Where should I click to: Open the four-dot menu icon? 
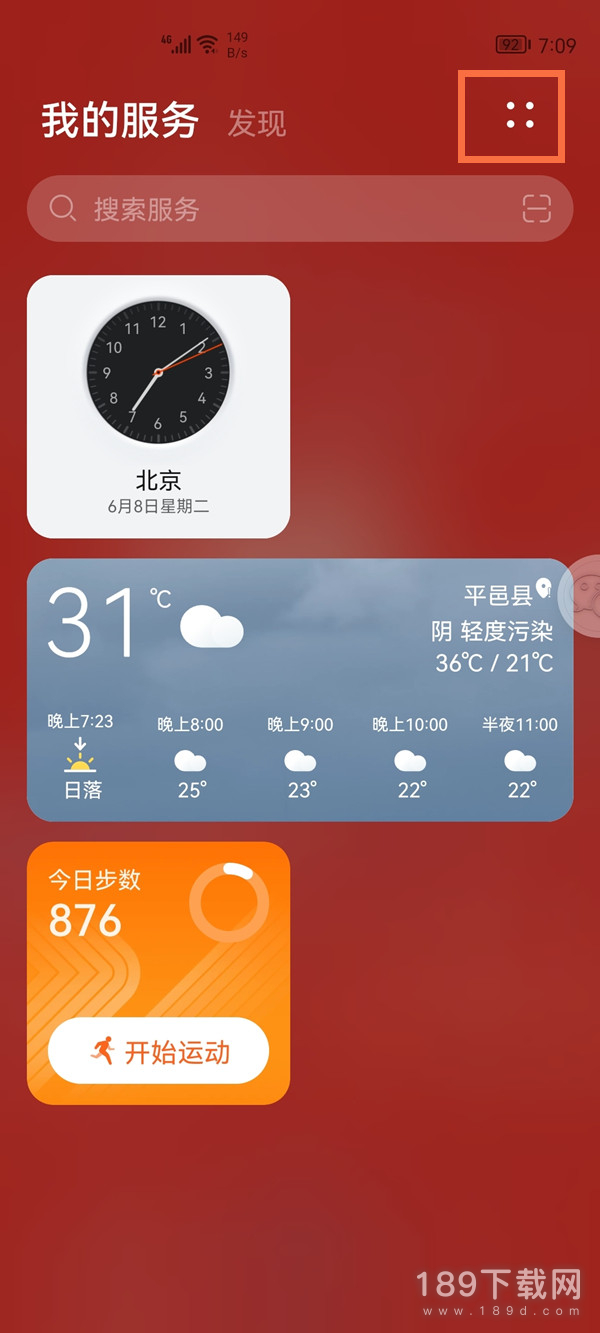coord(520,116)
